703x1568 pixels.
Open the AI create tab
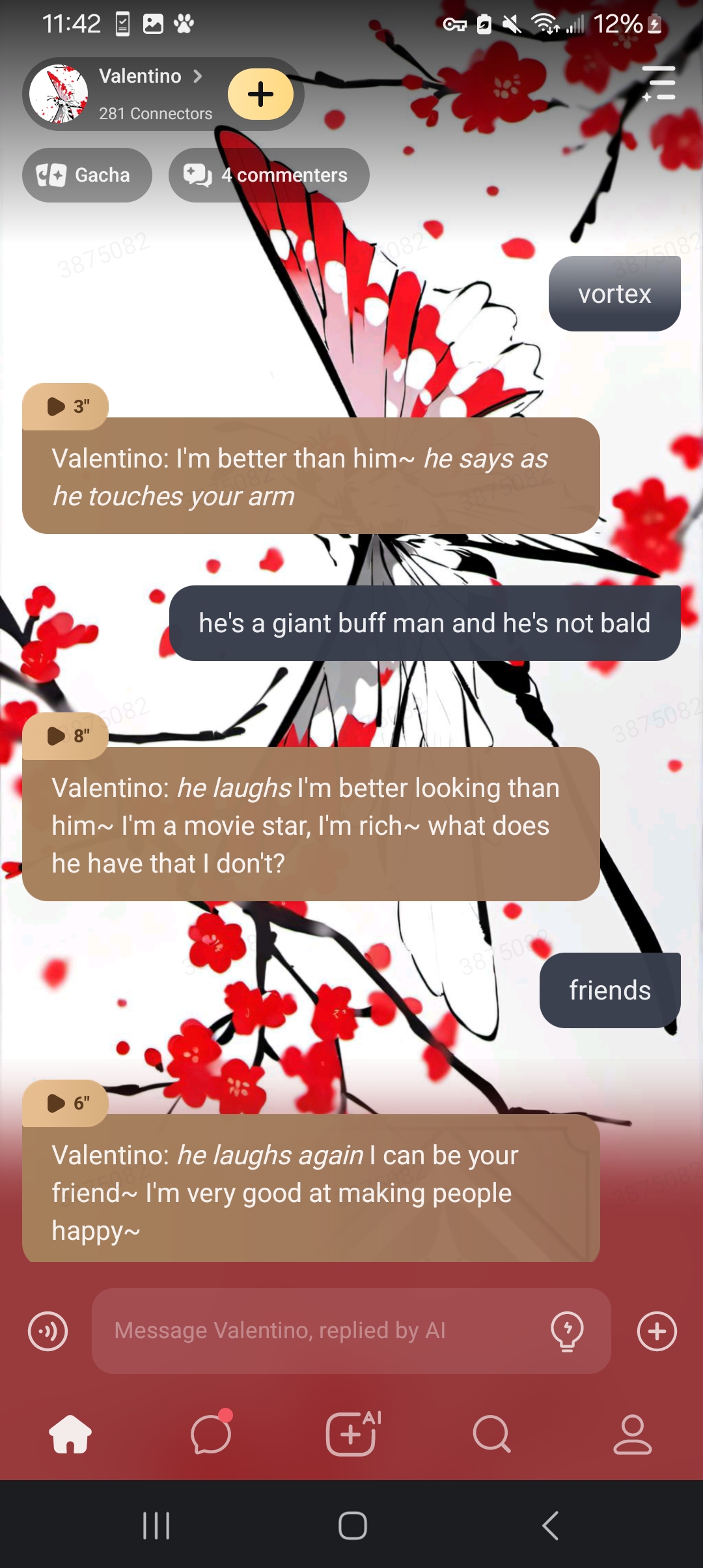coord(351,1434)
